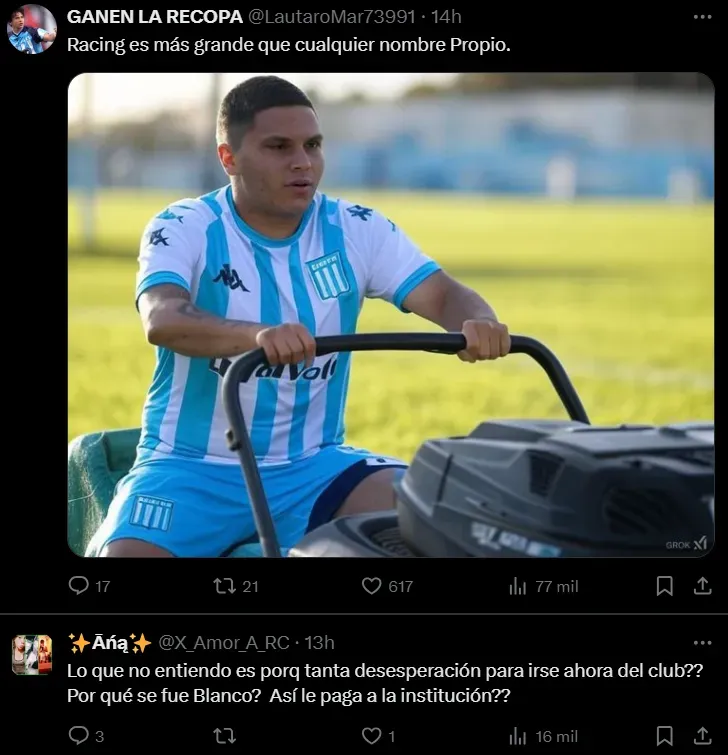The width and height of the screenshot is (728, 755).
Task: Like the reply by @X_Amor_A_RC
Action: pyautogui.click(x=372, y=736)
